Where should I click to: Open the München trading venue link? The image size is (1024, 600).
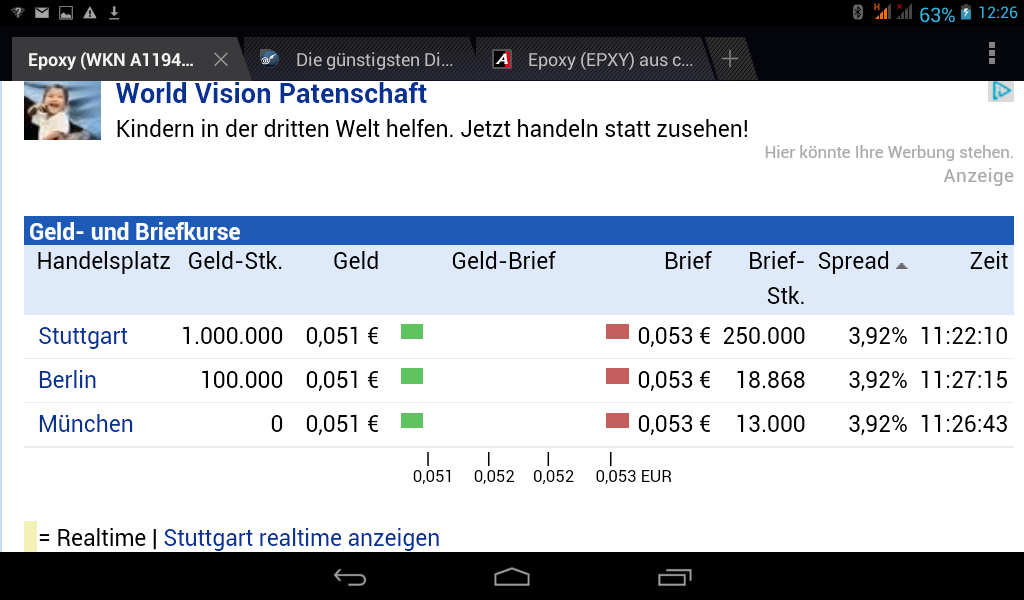point(85,424)
